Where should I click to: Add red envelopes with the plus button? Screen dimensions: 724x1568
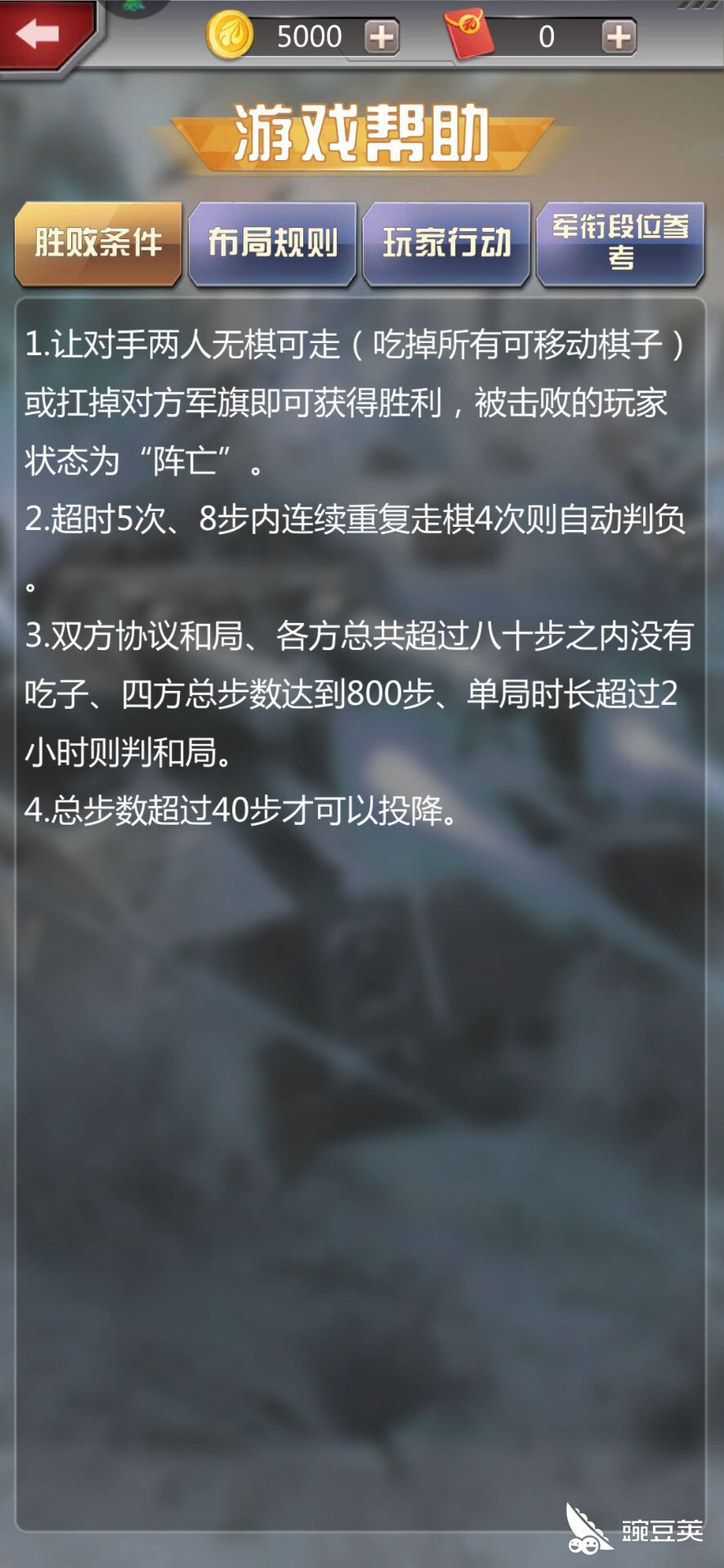pos(619,37)
